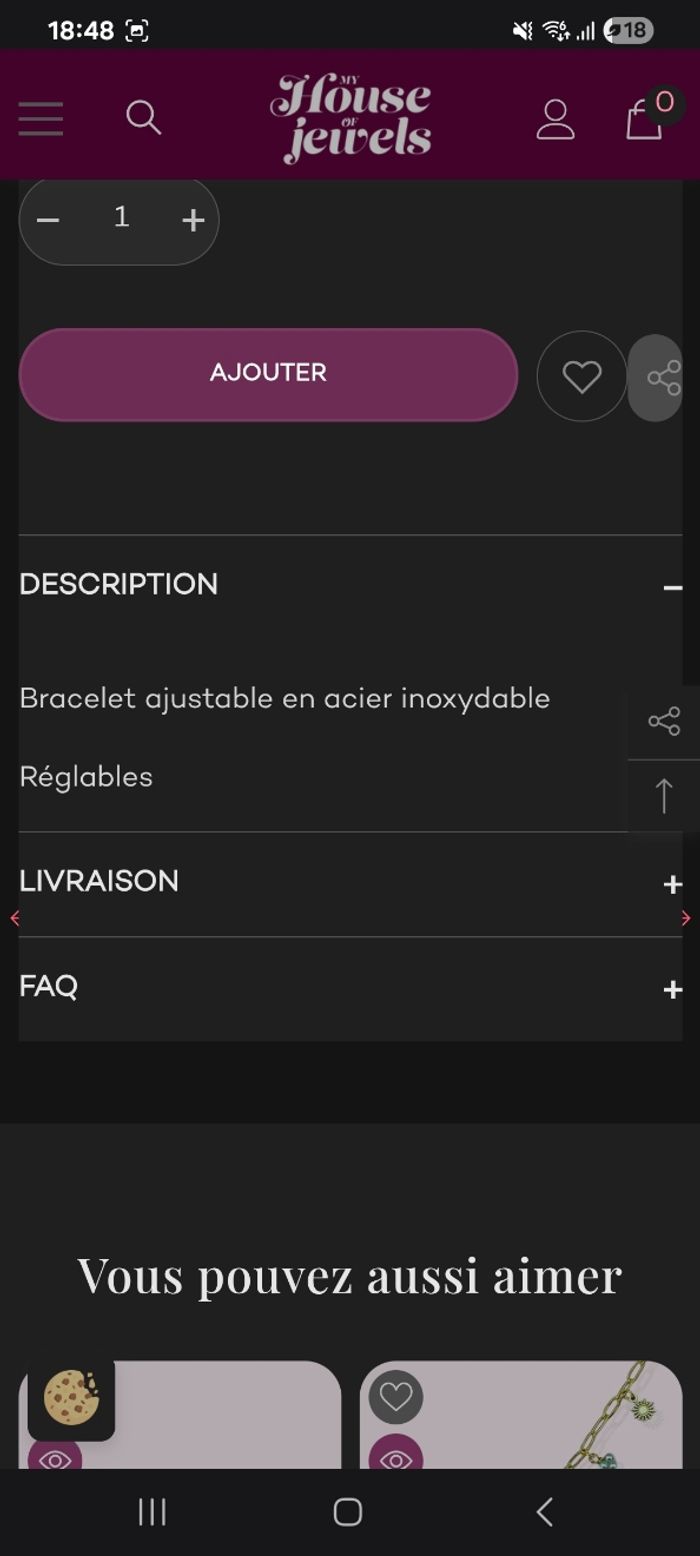700x1556 pixels.
Task: Open the hamburger navigation menu
Action: pos(41,119)
